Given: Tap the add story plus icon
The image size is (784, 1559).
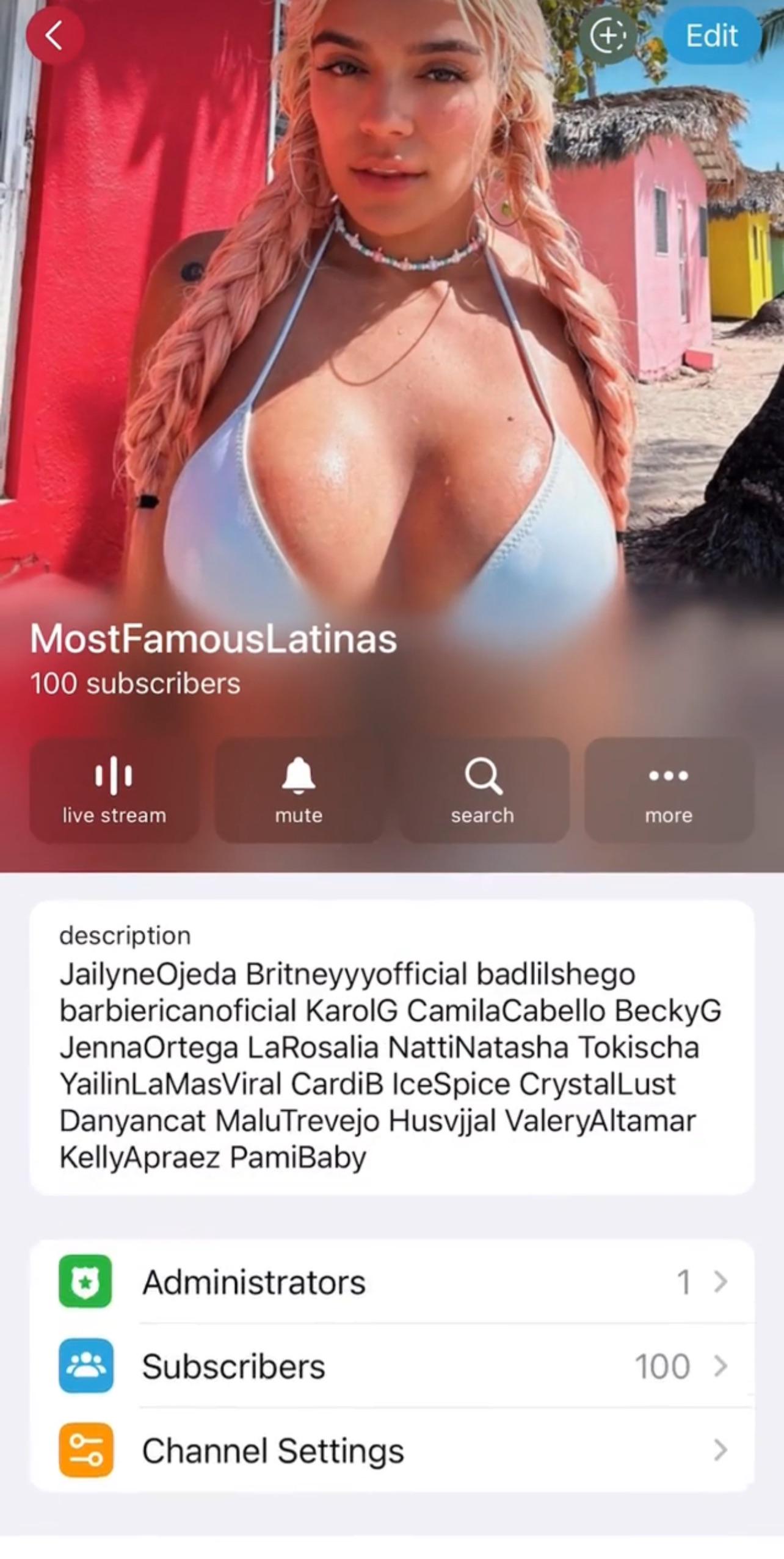Looking at the screenshot, I should [x=608, y=35].
